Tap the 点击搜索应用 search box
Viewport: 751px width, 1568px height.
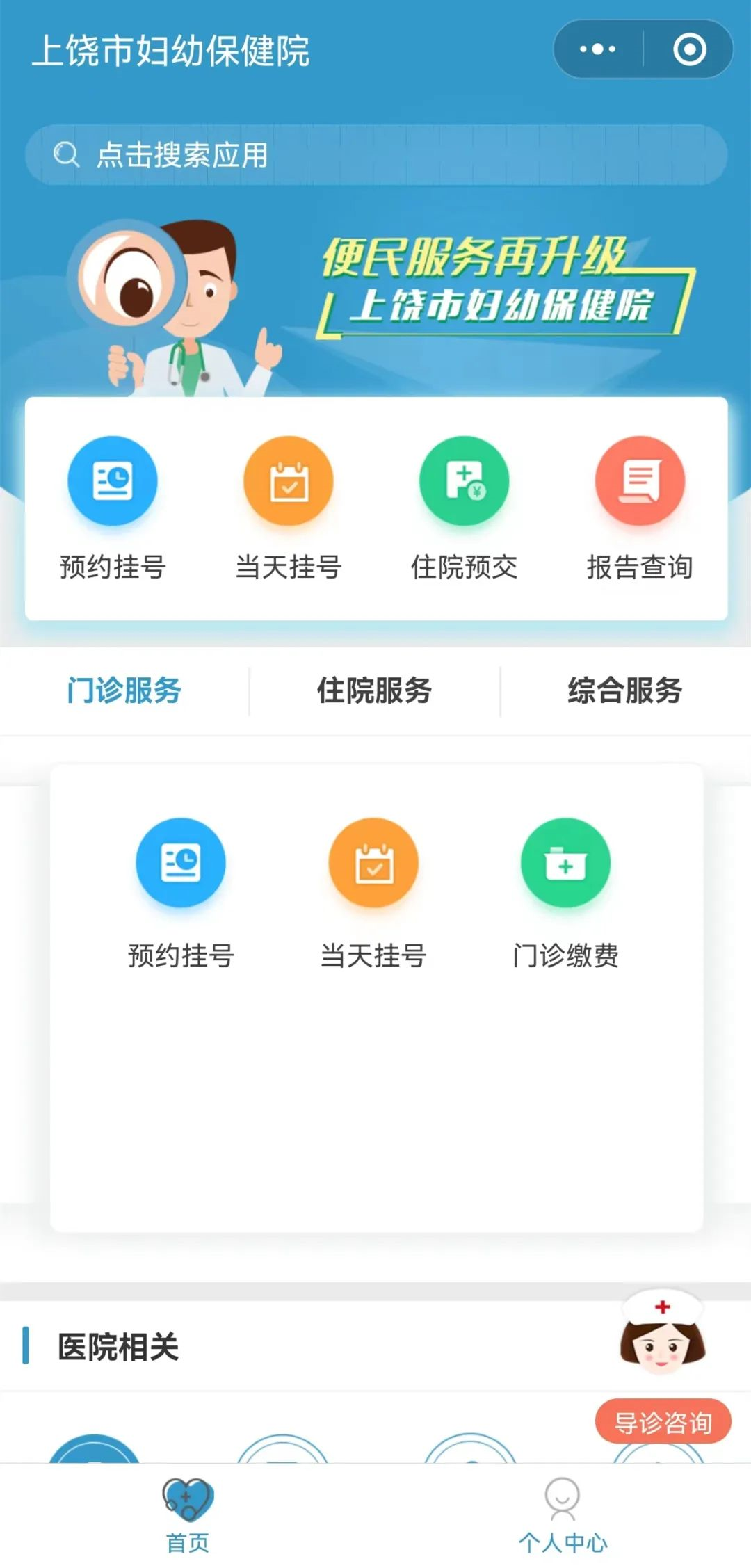(x=375, y=154)
